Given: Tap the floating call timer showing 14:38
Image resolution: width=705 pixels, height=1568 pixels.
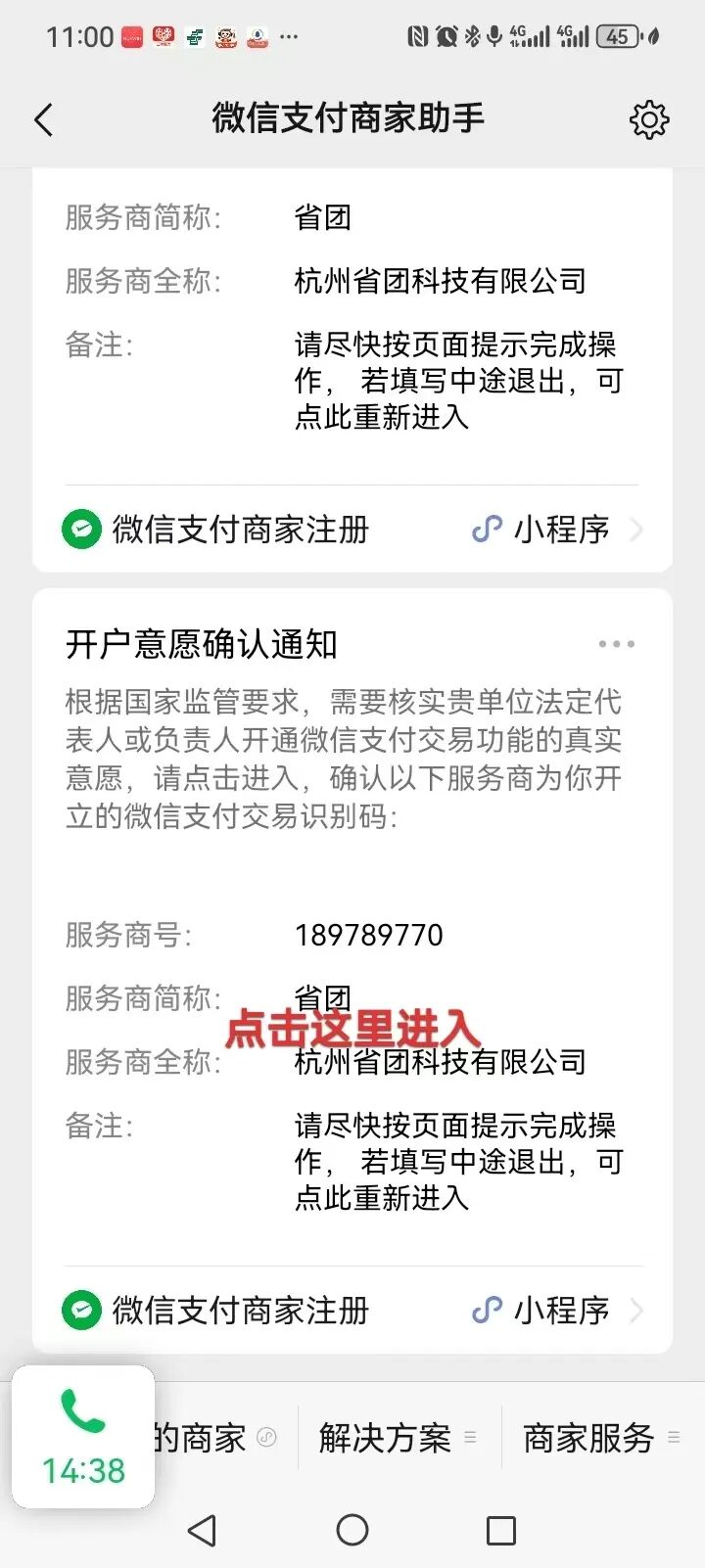Looking at the screenshot, I should pos(82,1468).
